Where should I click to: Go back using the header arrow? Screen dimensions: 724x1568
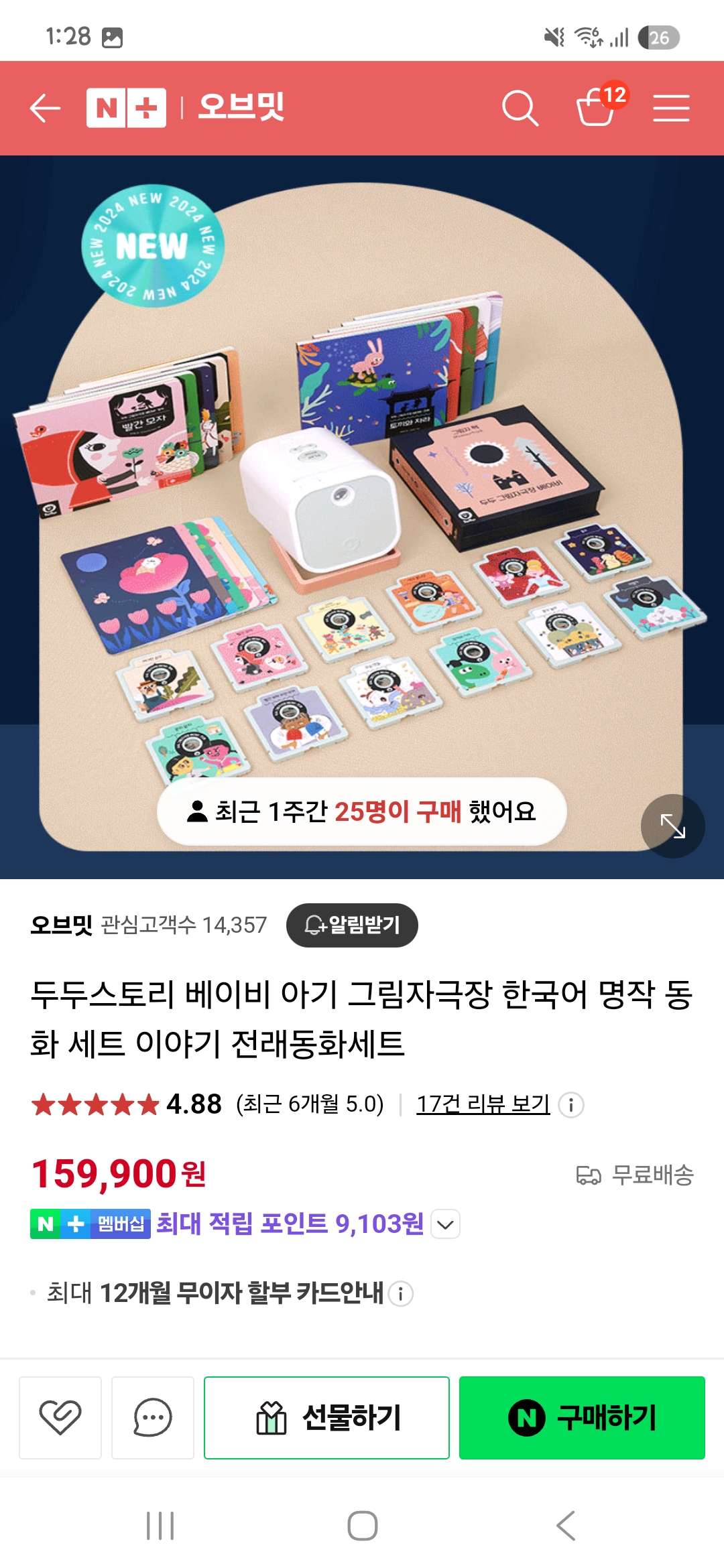coord(46,108)
